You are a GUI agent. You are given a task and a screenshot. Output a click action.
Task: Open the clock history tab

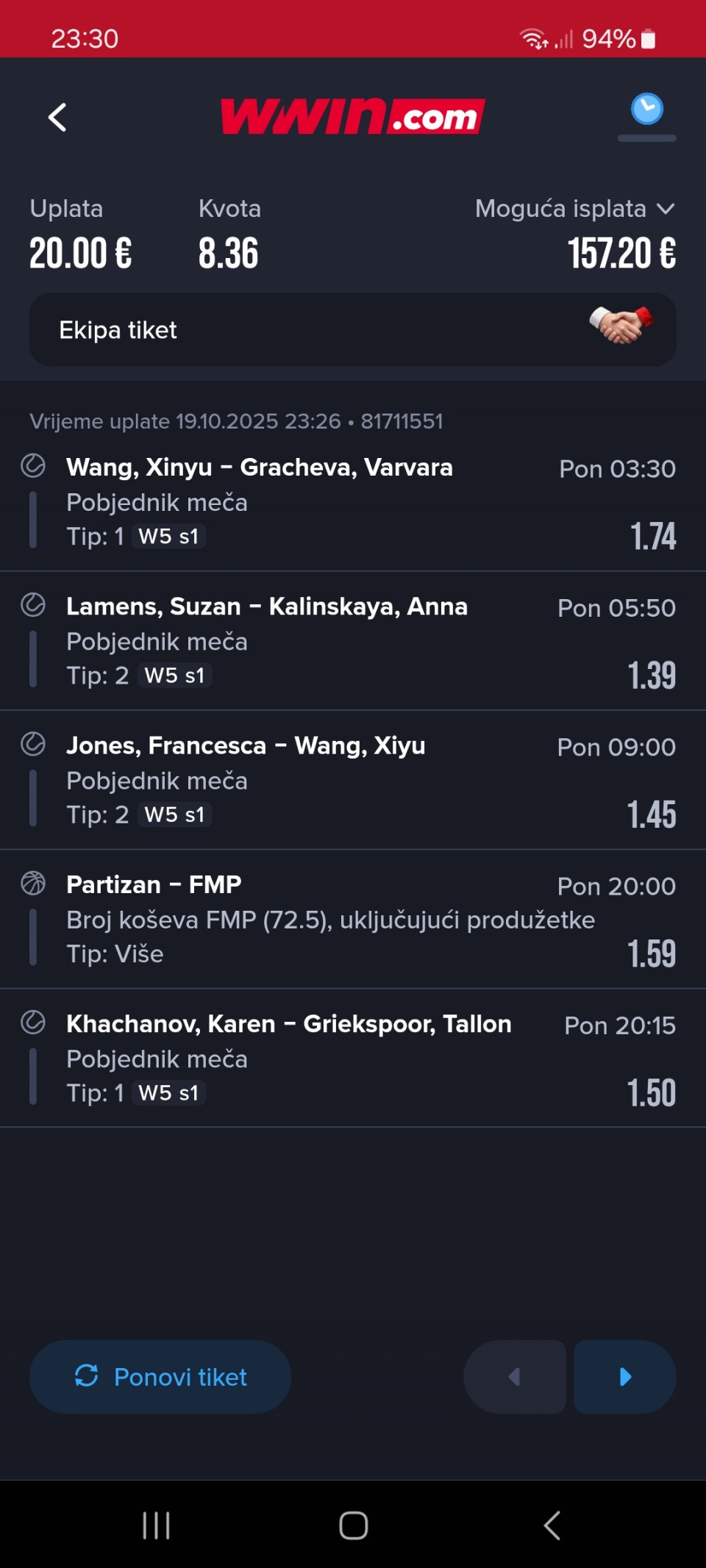click(646, 110)
